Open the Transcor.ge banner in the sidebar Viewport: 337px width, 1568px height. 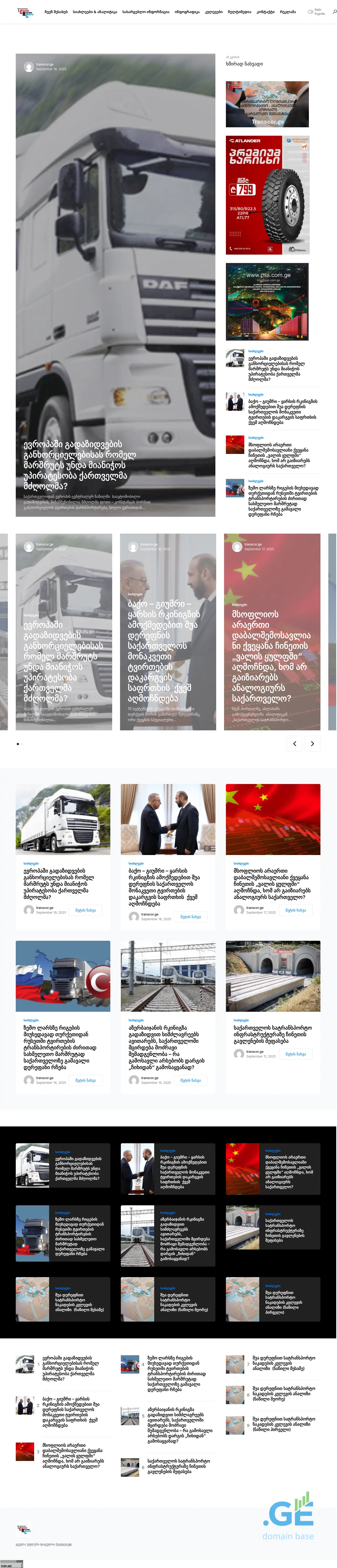[268, 104]
